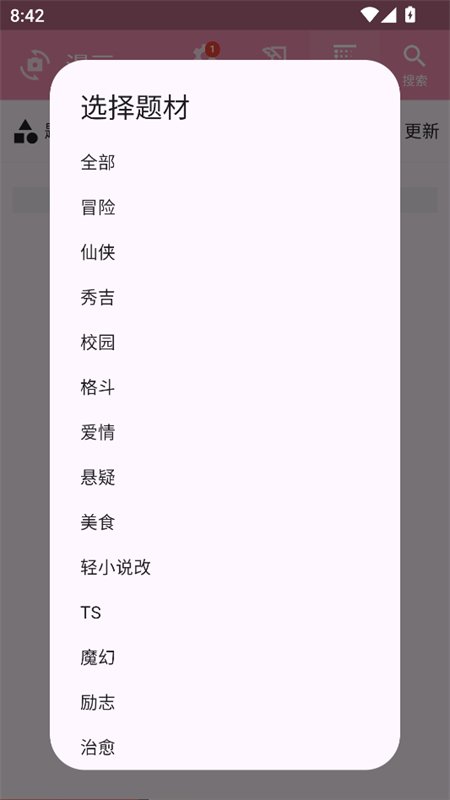
Task: Choose the 治愈 genre
Action: click(224, 746)
